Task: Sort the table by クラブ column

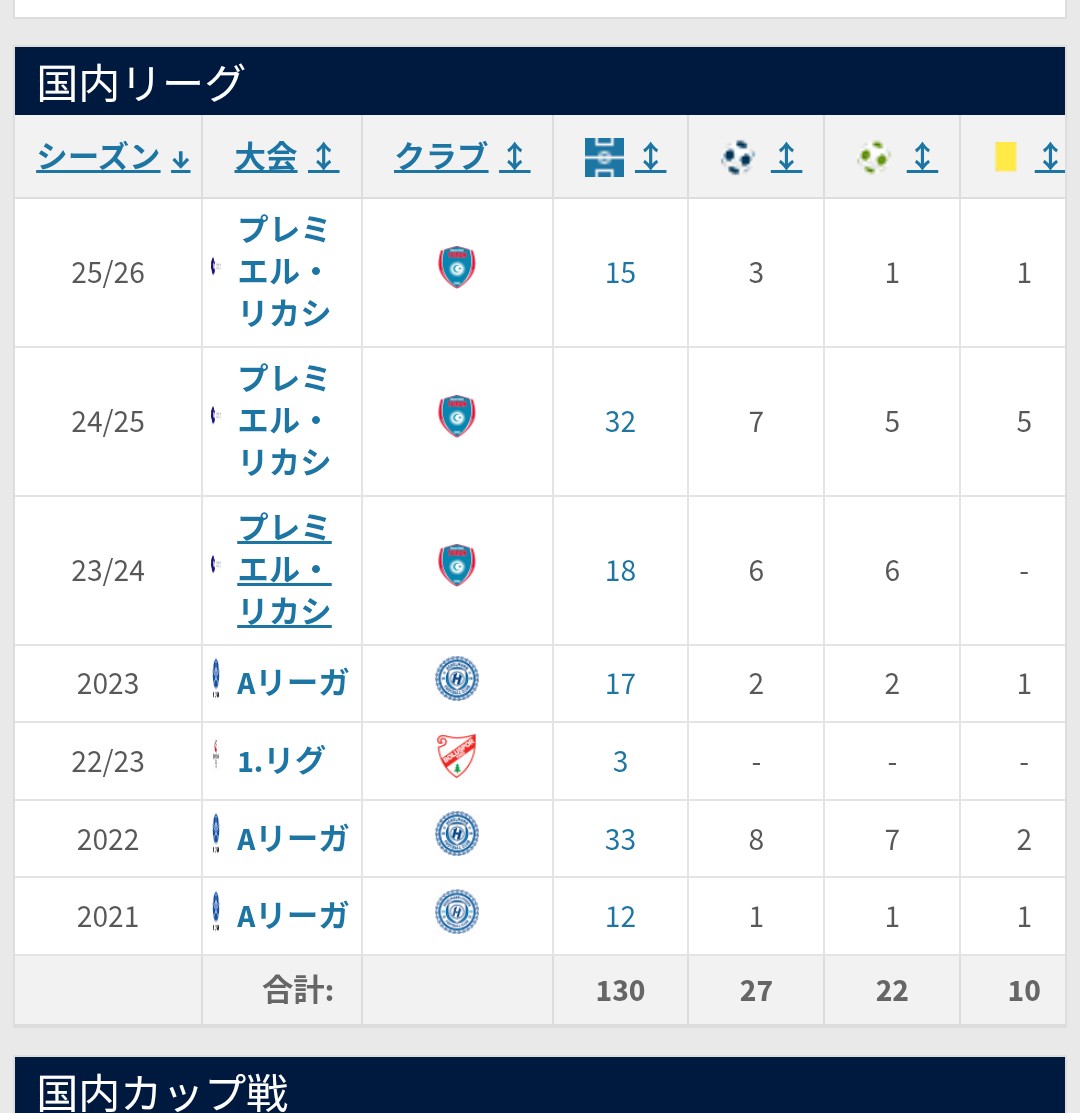Action: 461,157
